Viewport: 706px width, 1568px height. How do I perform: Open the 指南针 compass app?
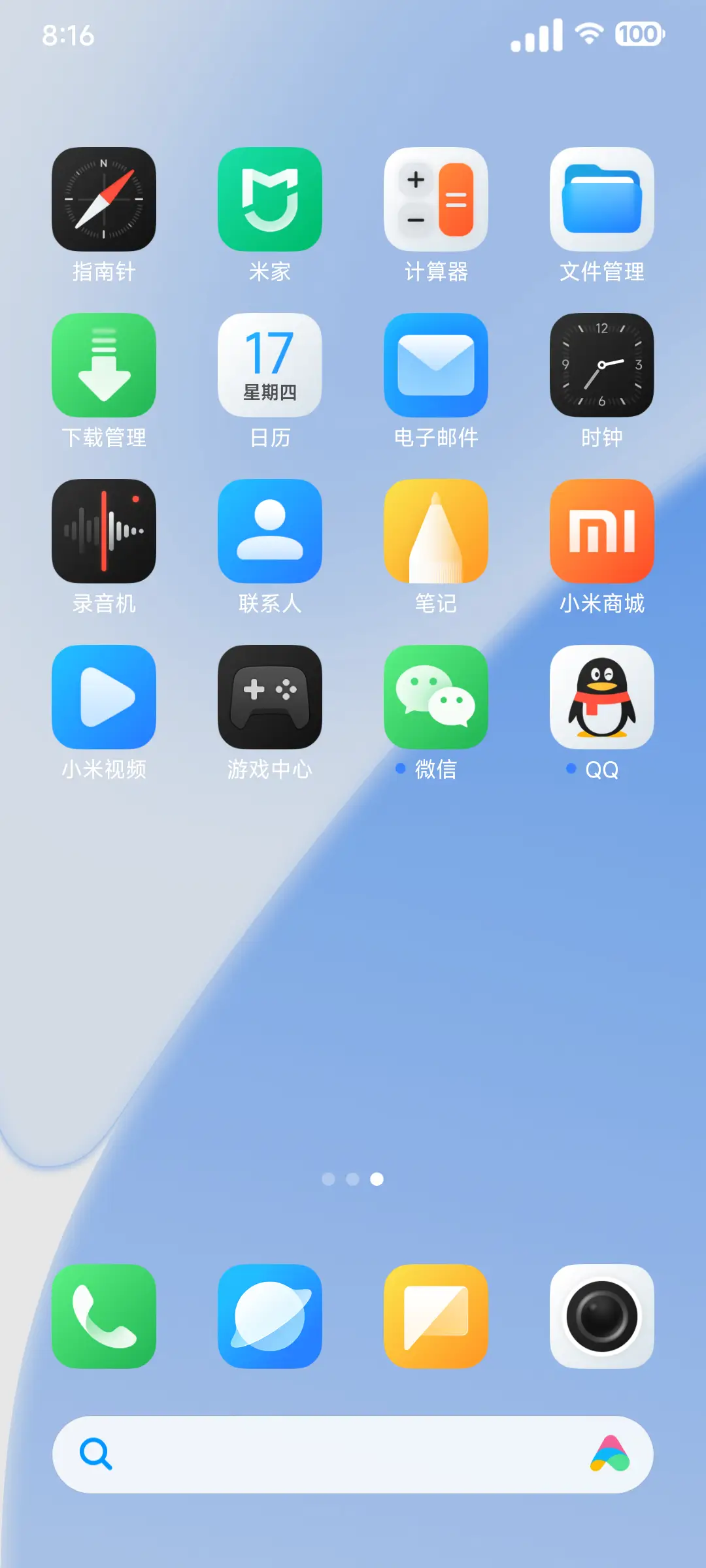pyautogui.click(x=103, y=199)
